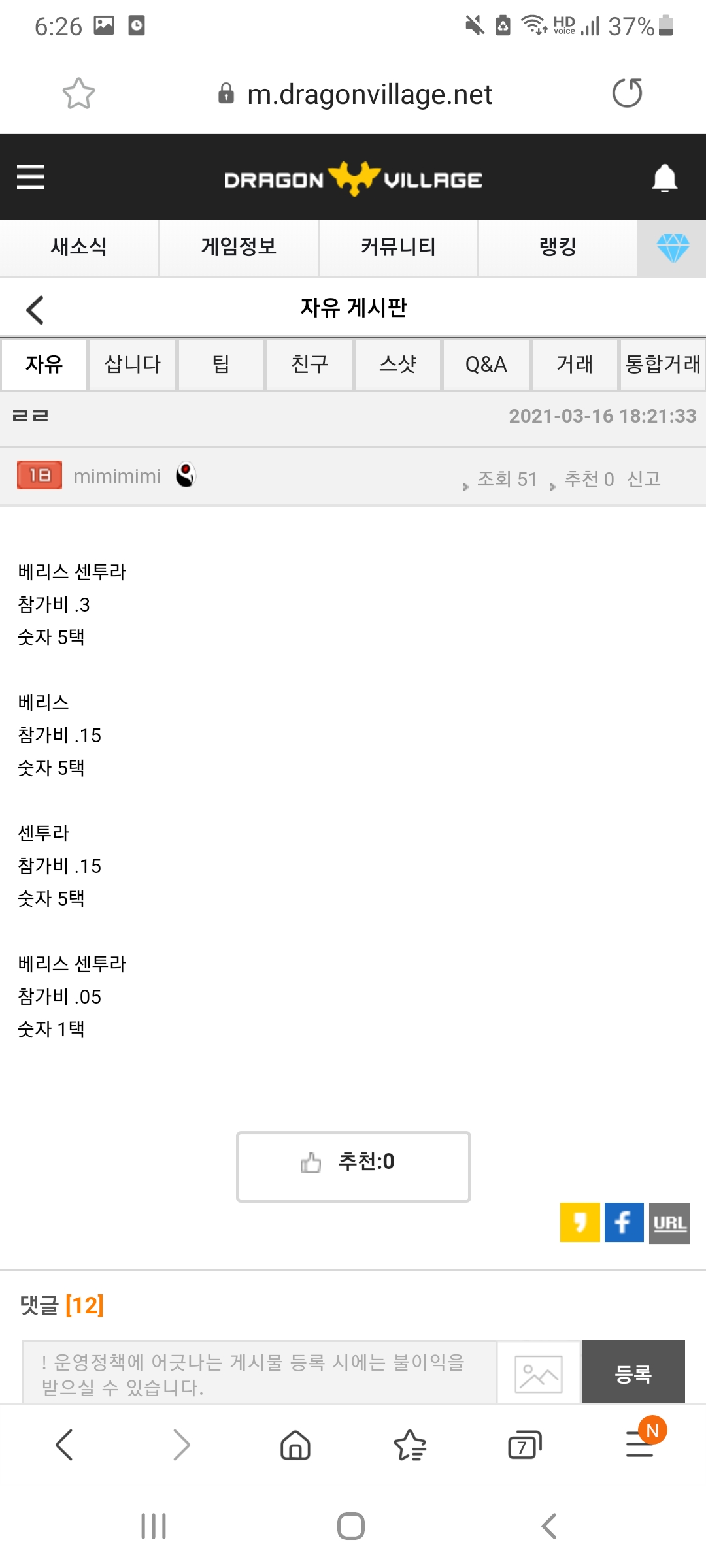
Task: Reload the page in browser
Action: [x=627, y=93]
